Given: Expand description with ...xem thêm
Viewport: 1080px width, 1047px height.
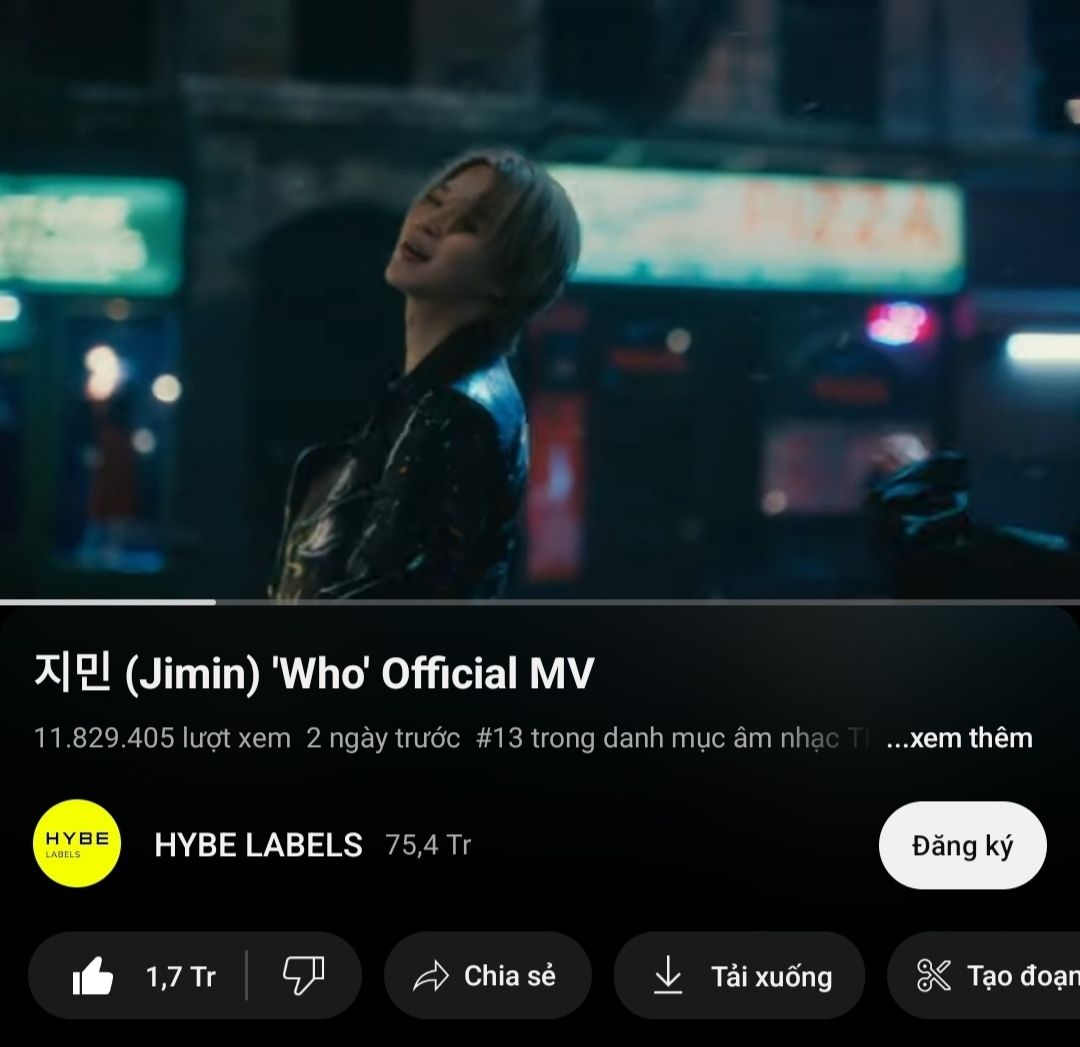Looking at the screenshot, I should (x=959, y=739).
